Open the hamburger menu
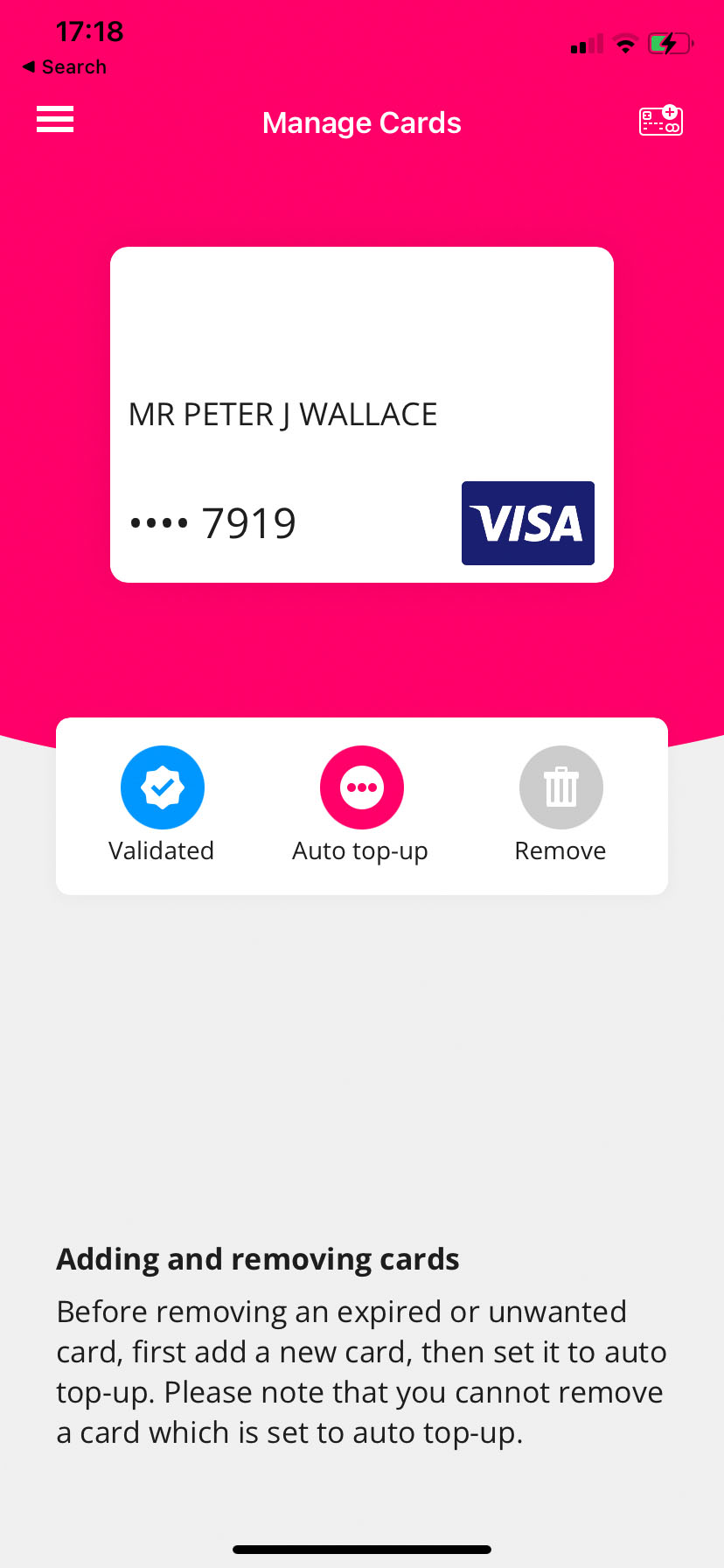The height and width of the screenshot is (1568, 724). pos(54,119)
